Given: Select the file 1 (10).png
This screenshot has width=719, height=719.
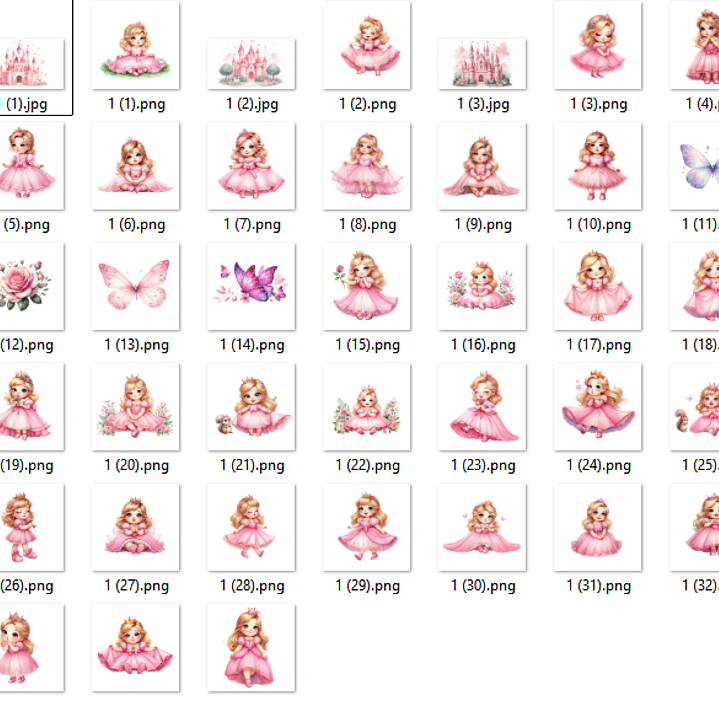Looking at the screenshot, I should click(x=598, y=166).
